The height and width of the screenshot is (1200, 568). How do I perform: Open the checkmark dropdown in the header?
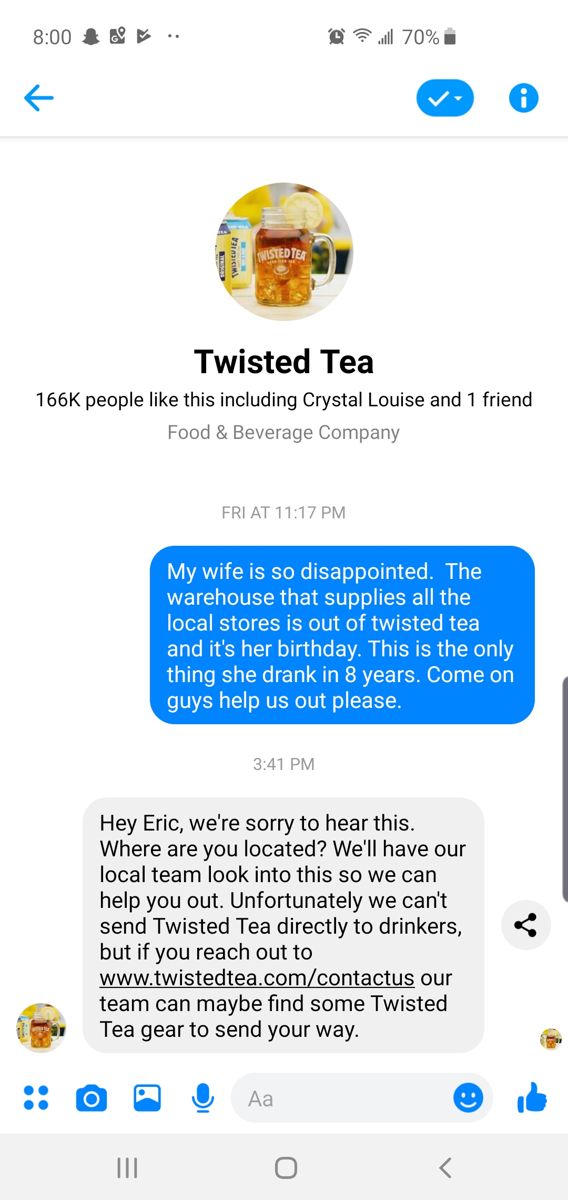pyautogui.click(x=445, y=98)
